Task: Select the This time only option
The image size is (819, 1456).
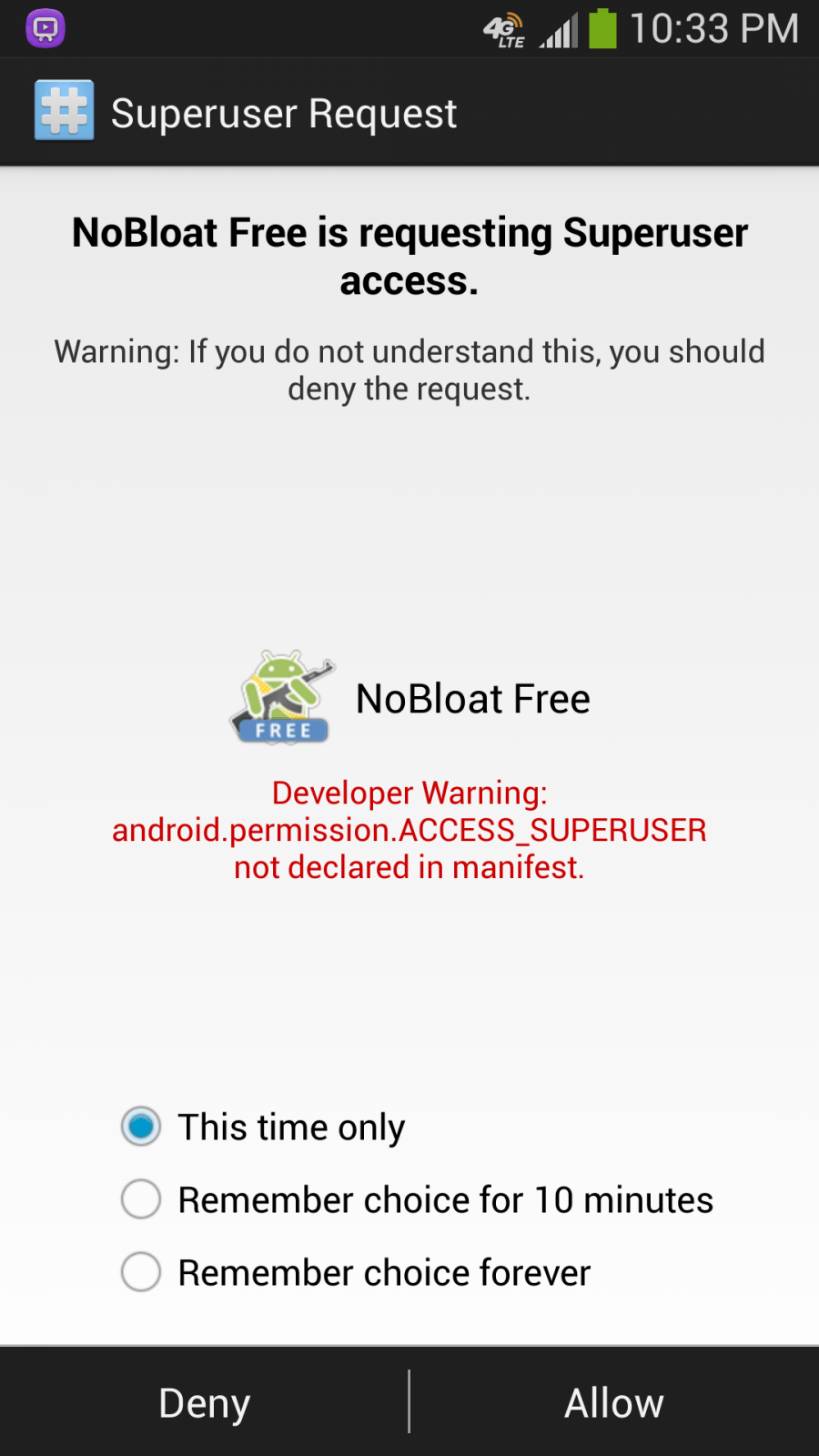Action: [142, 1127]
